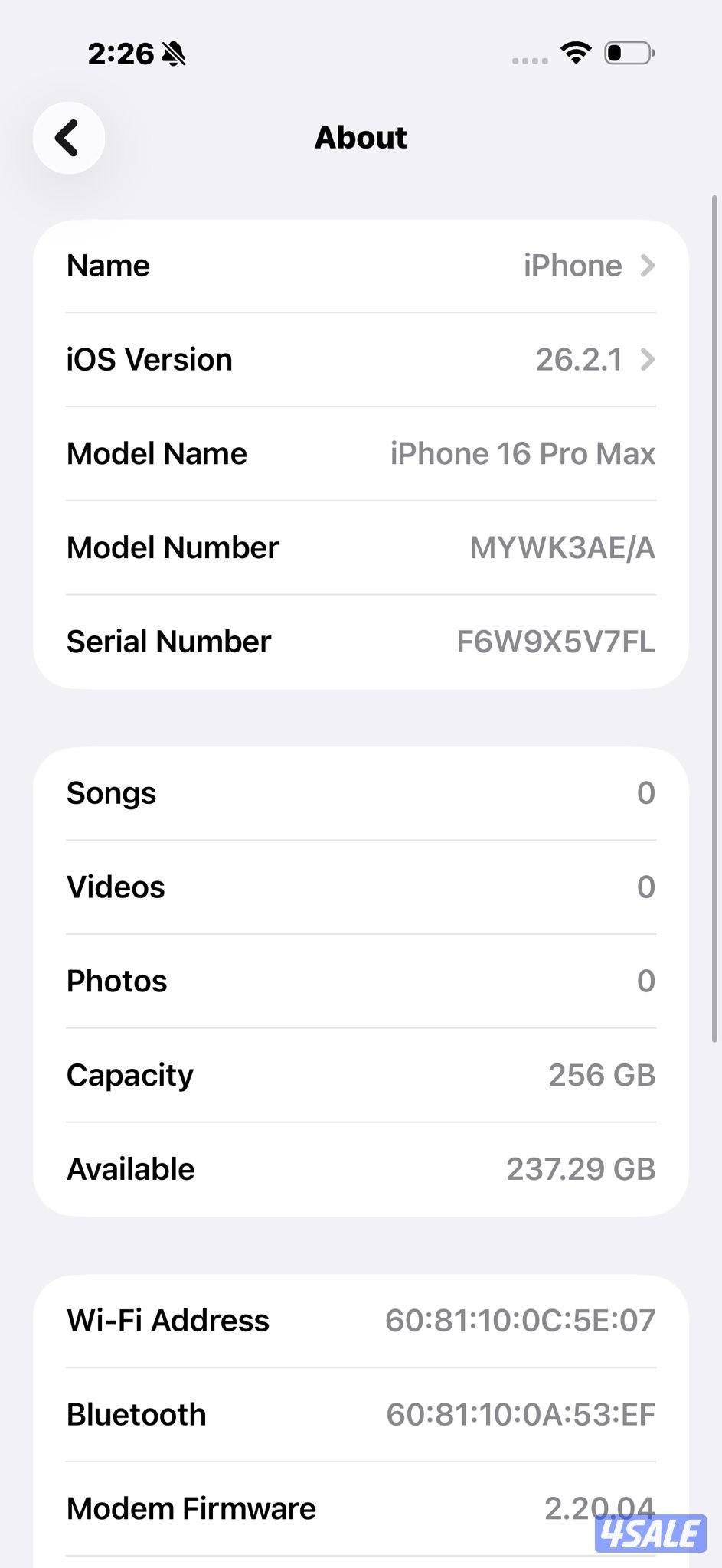This screenshot has height=1568, width=722.
Task: Tap the battery indicator in status bar
Action: (626, 52)
